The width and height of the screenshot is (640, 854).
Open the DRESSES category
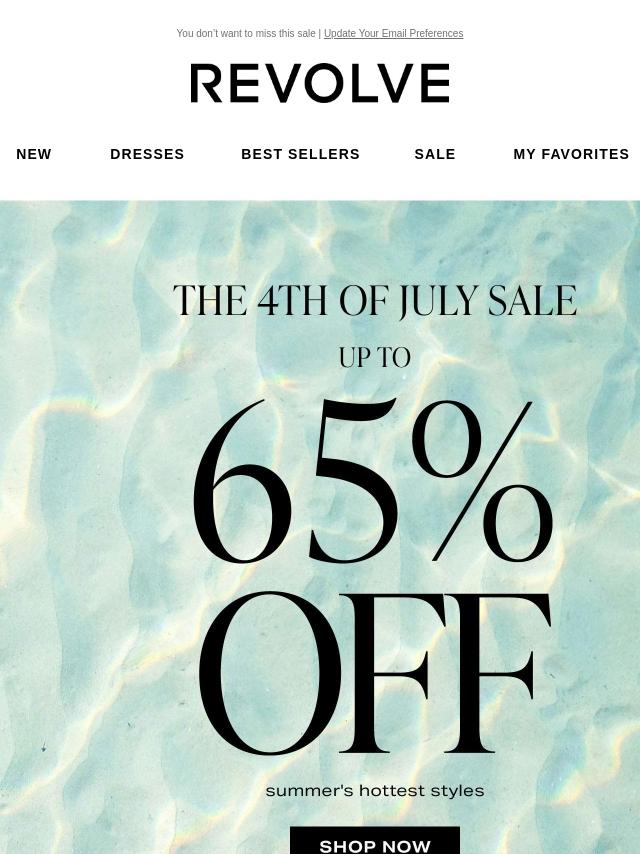[x=147, y=154]
